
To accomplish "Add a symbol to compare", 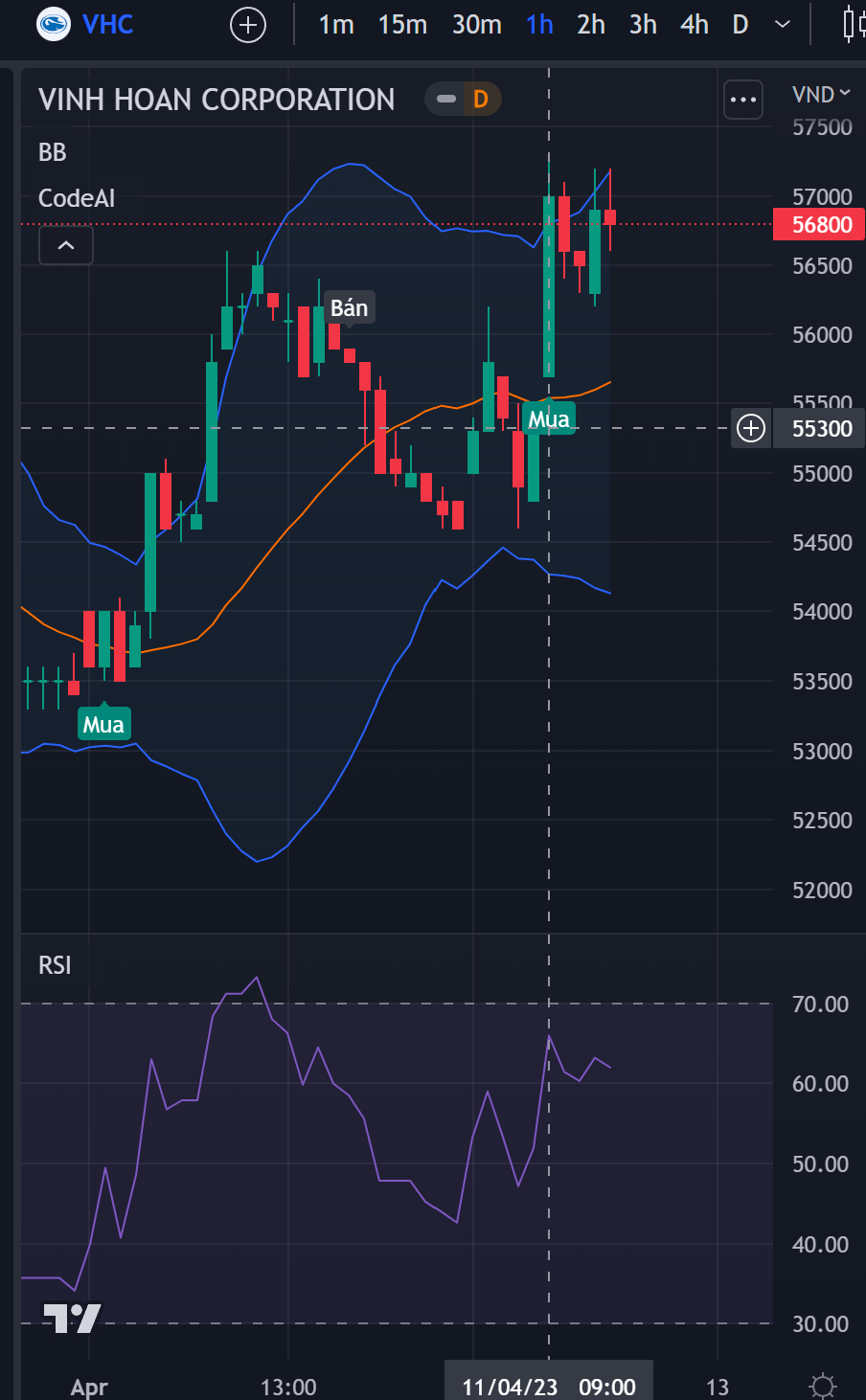I will point(248,25).
